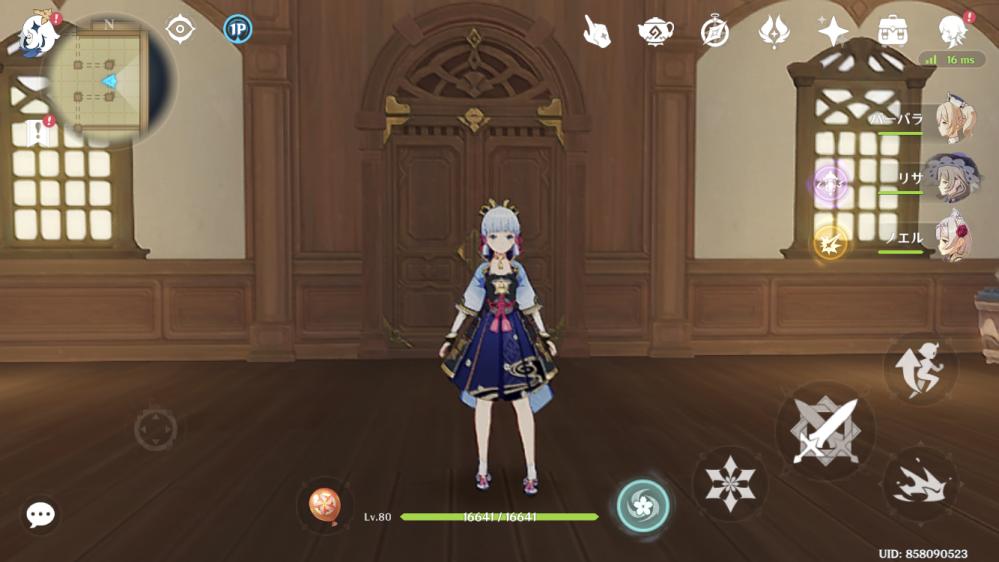This screenshot has width=999, height=562.
Task: Open the quest navigation icon
Action: 180,29
